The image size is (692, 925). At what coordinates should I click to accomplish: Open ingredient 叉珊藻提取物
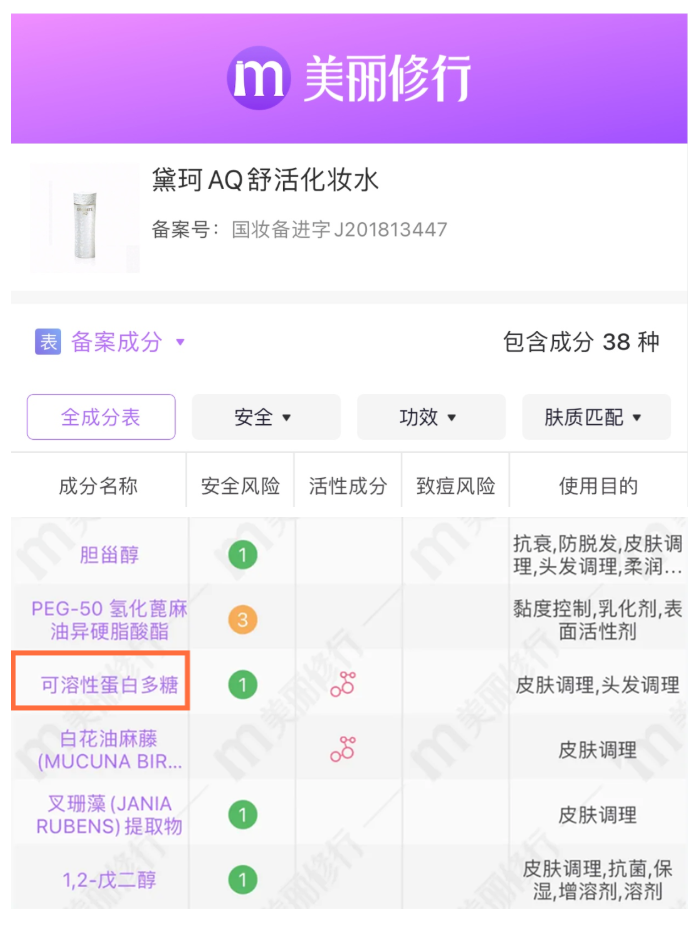coord(109,815)
